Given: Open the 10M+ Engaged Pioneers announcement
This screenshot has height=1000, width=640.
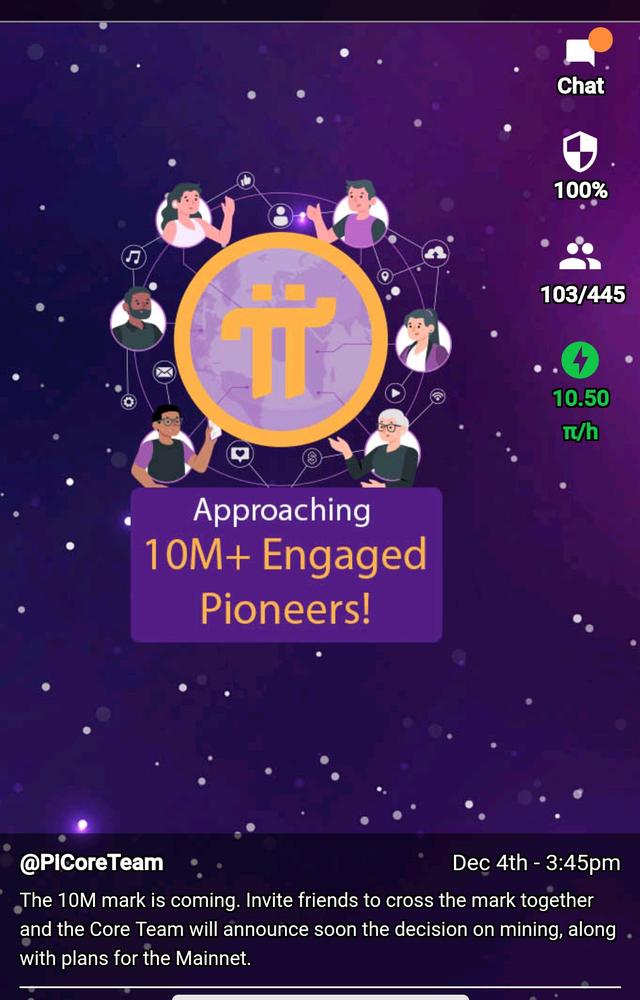Looking at the screenshot, I should coord(286,564).
